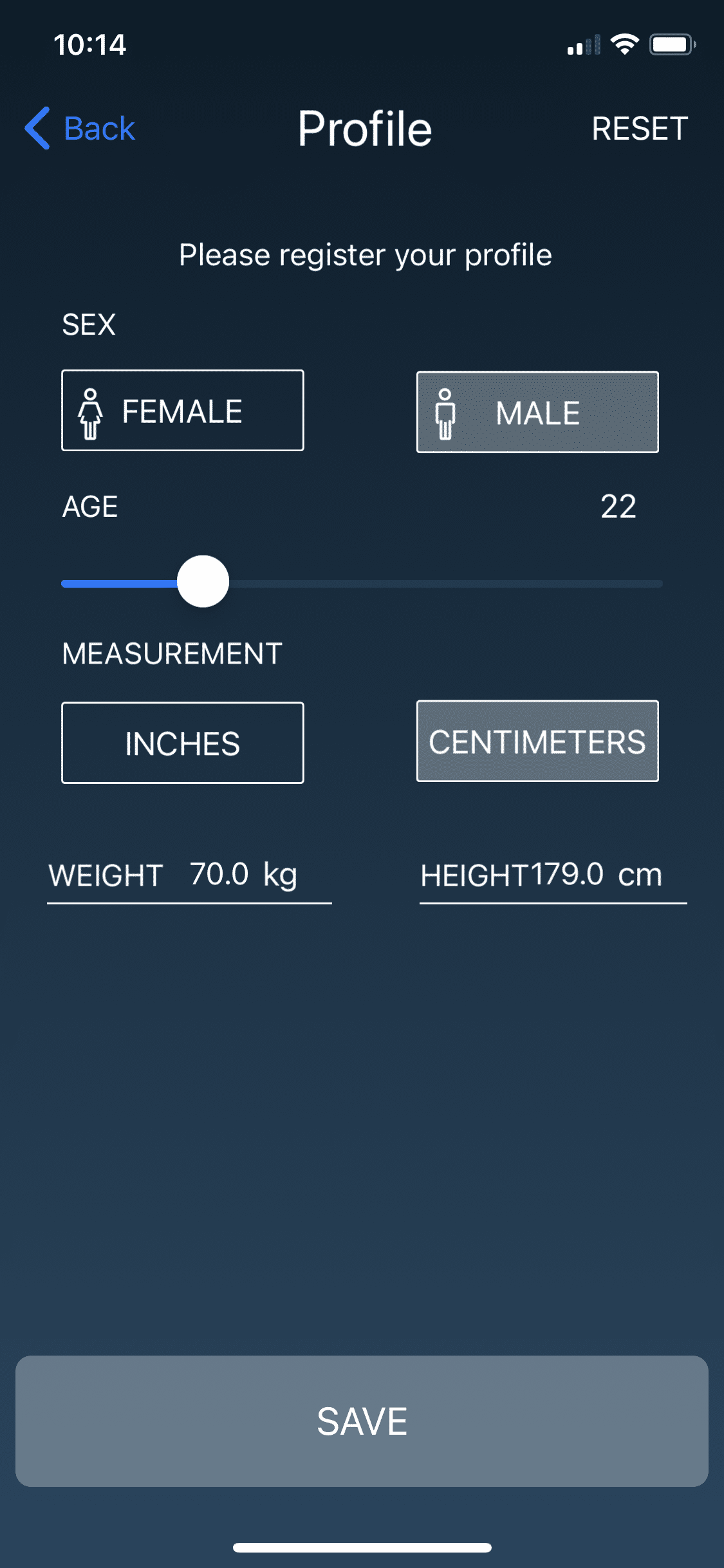724x1568 pixels.
Task: Go back to the previous screen
Action: coord(80,128)
